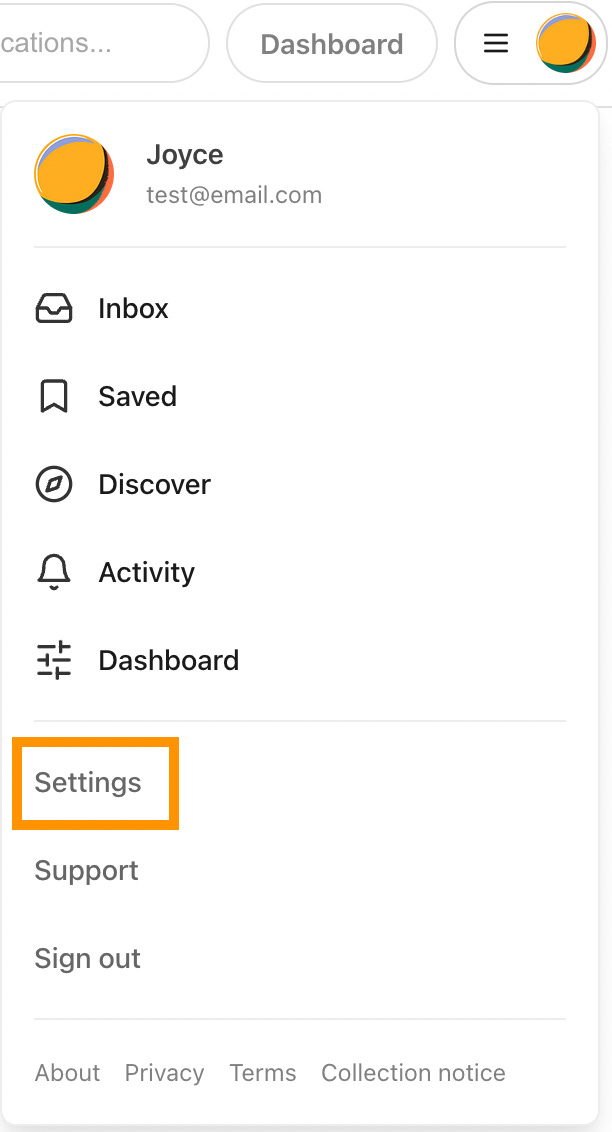The width and height of the screenshot is (612, 1132).
Task: Open Dashboard from the menu list
Action: [300, 661]
